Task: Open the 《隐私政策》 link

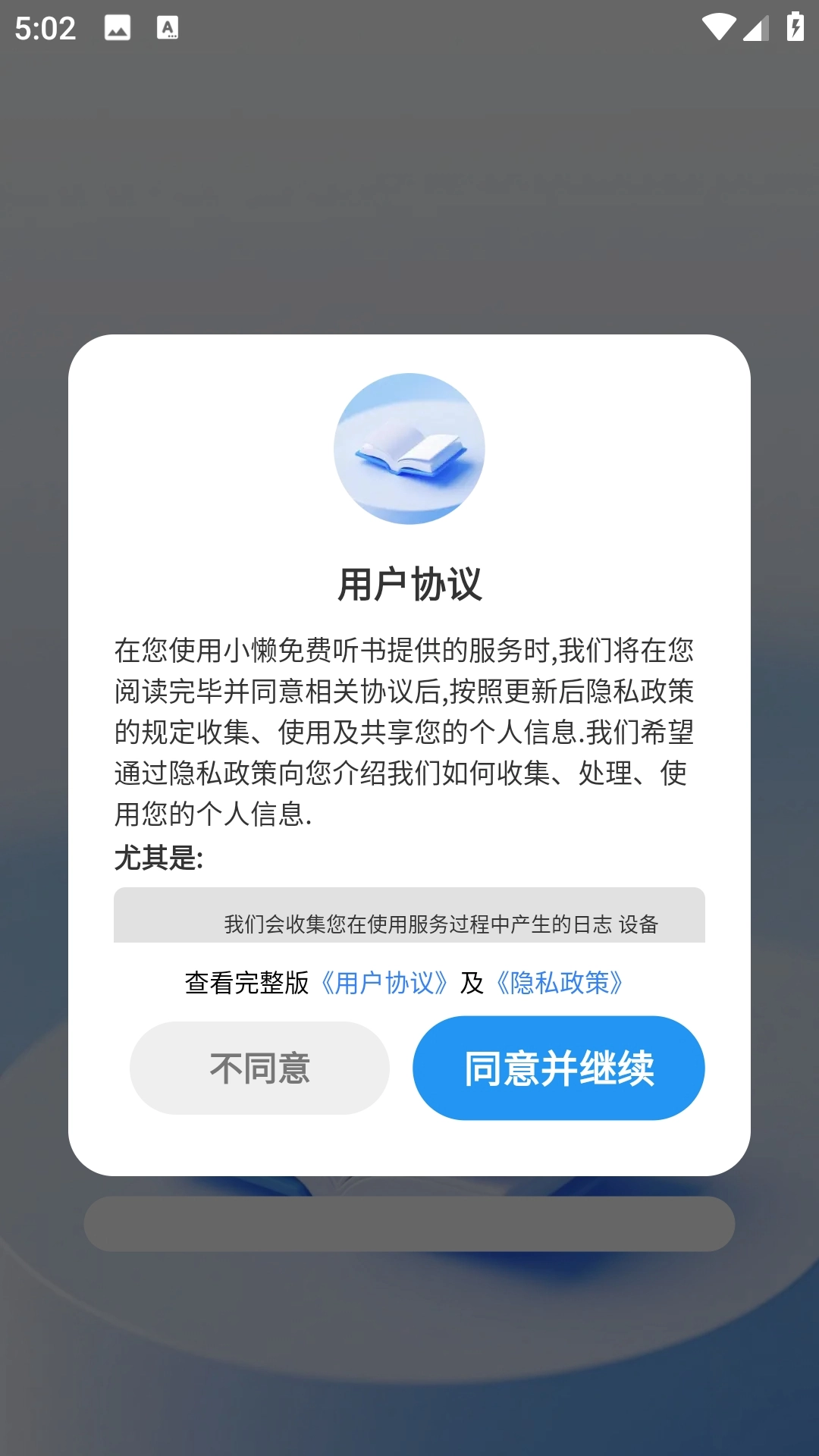Action: [560, 983]
